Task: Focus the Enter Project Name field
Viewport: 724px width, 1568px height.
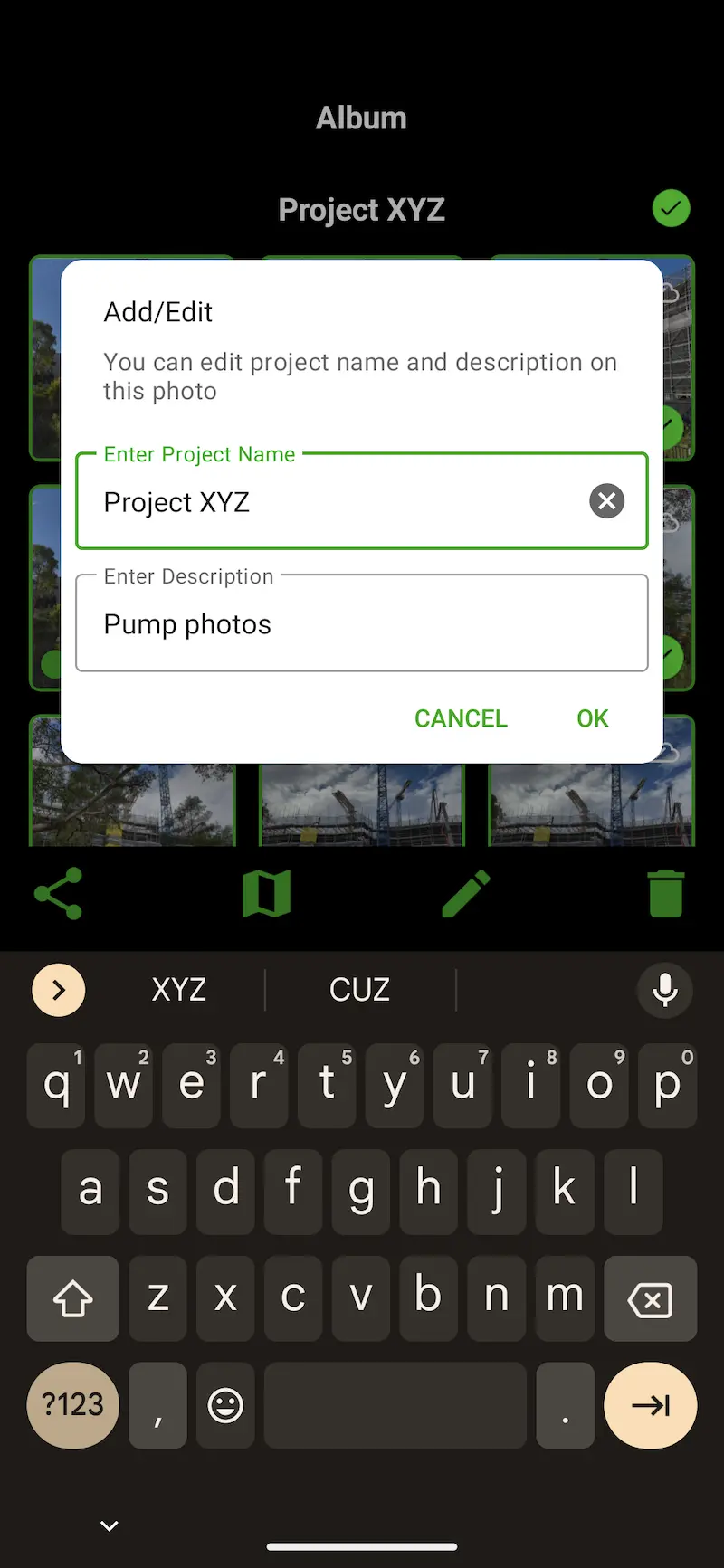Action: [x=335, y=502]
